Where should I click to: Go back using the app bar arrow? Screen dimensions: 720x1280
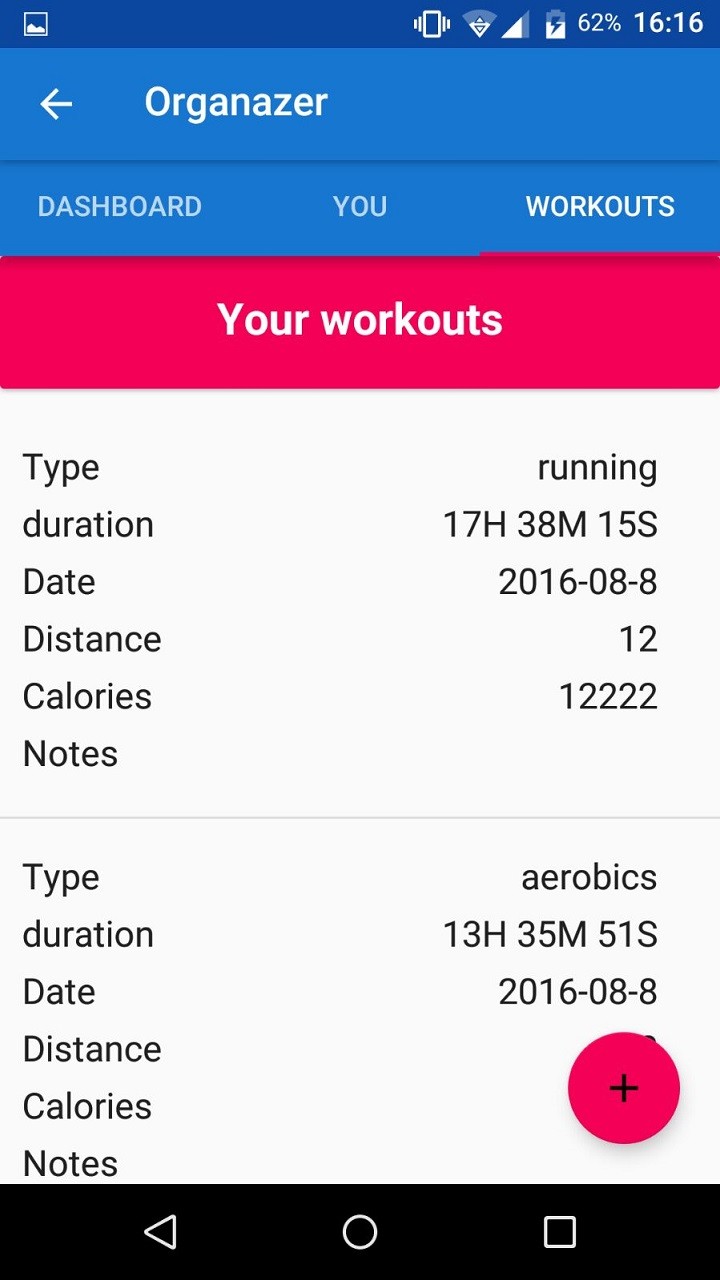point(56,103)
